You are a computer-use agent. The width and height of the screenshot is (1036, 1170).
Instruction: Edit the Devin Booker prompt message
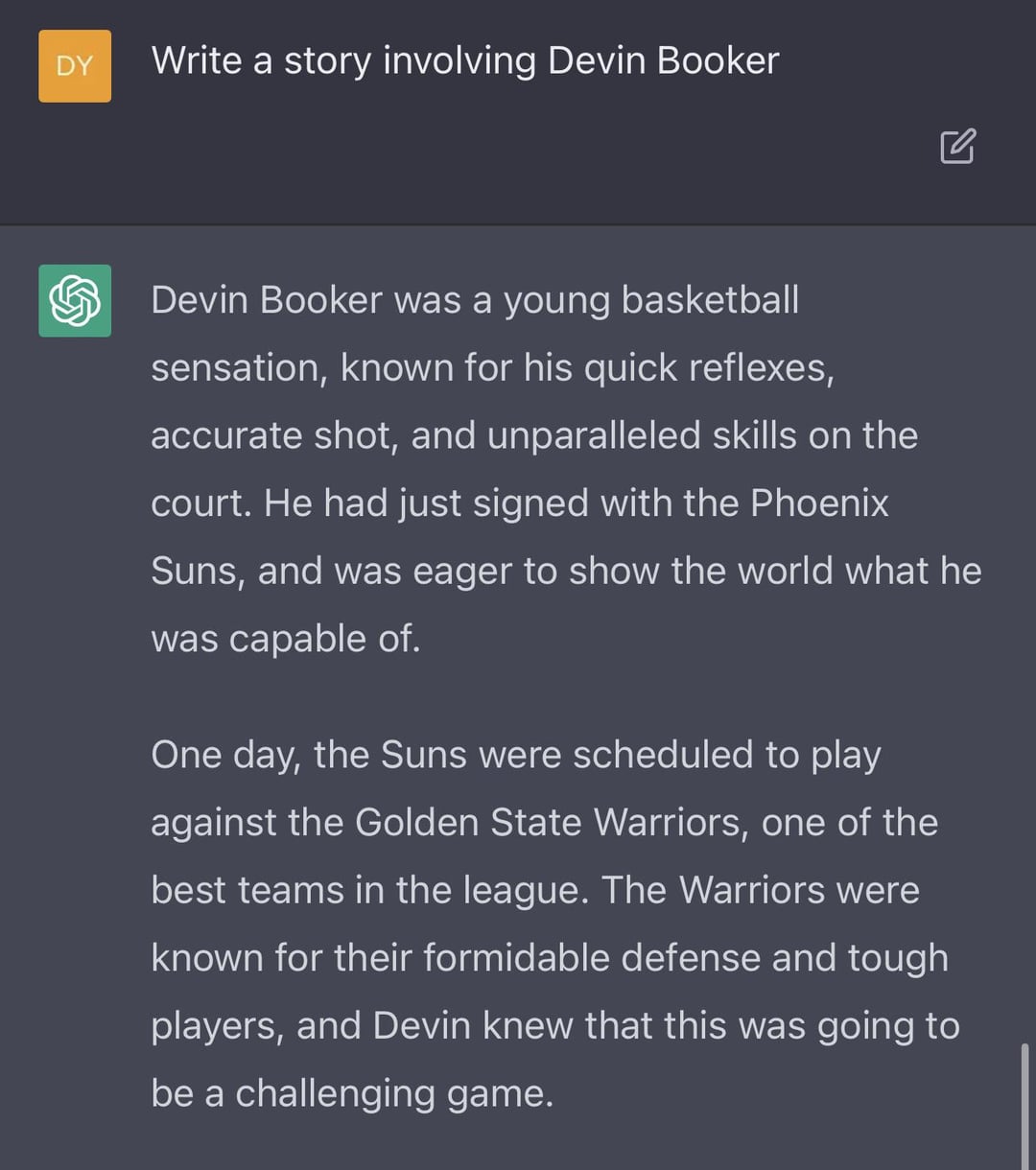click(957, 146)
